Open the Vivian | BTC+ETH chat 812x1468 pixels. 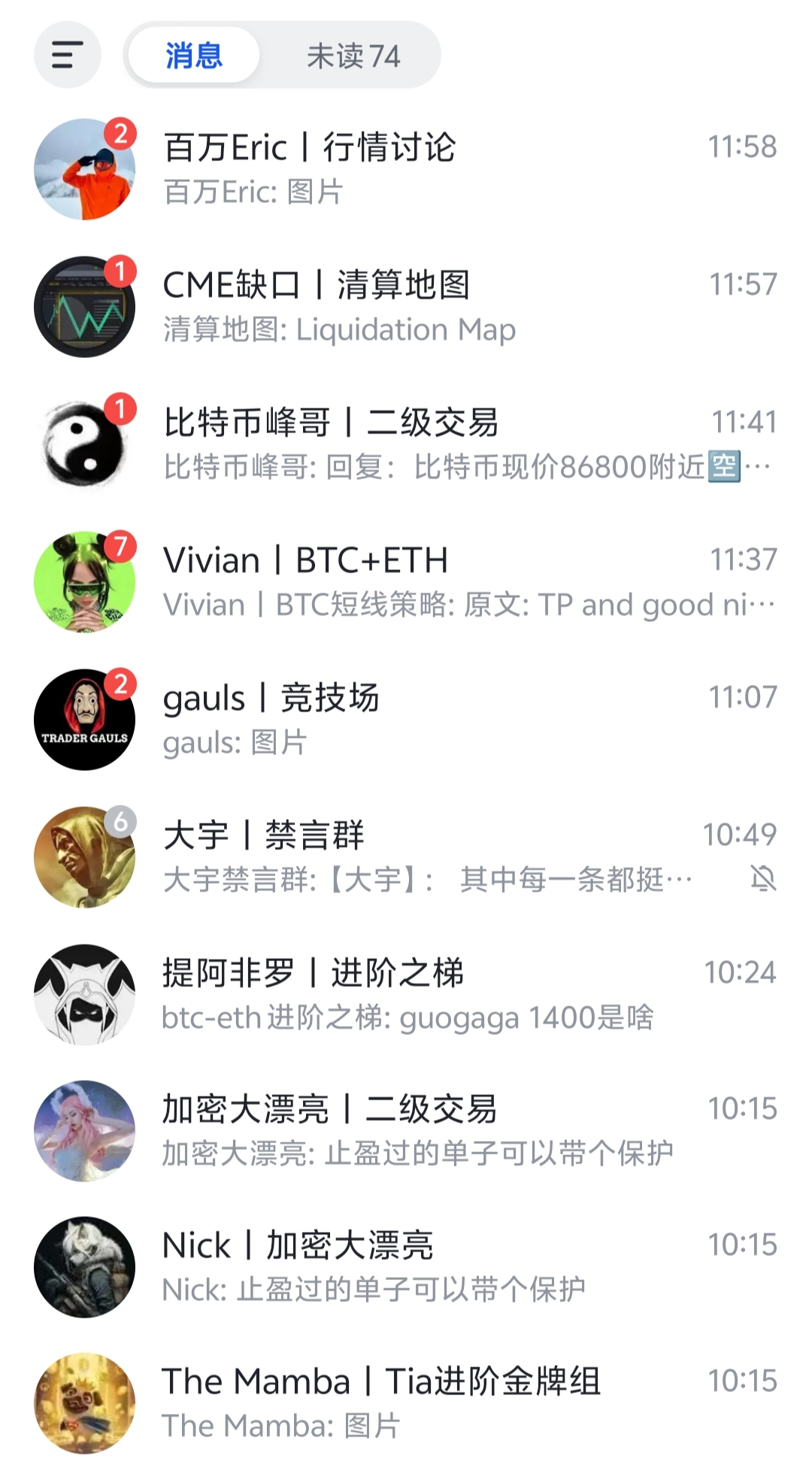click(x=406, y=581)
